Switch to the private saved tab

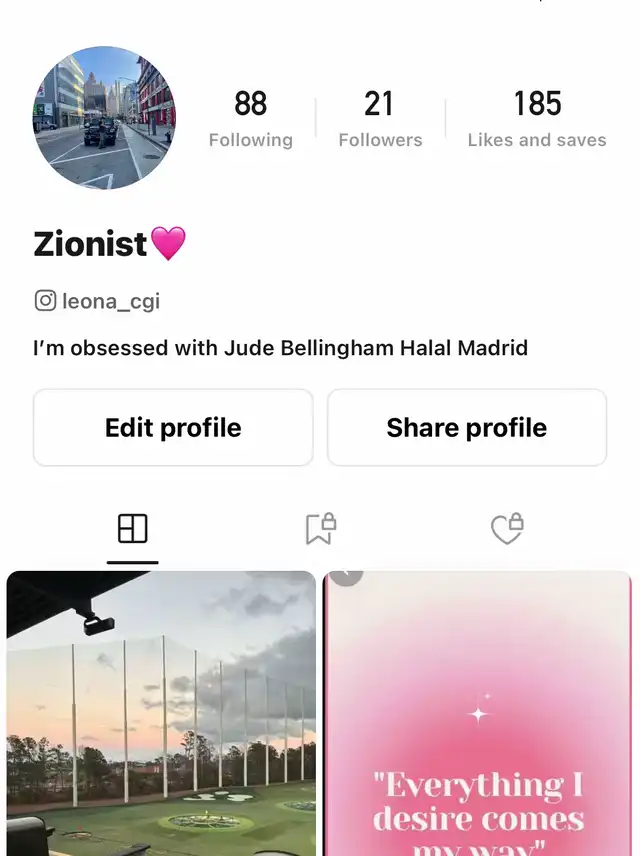[x=320, y=529]
